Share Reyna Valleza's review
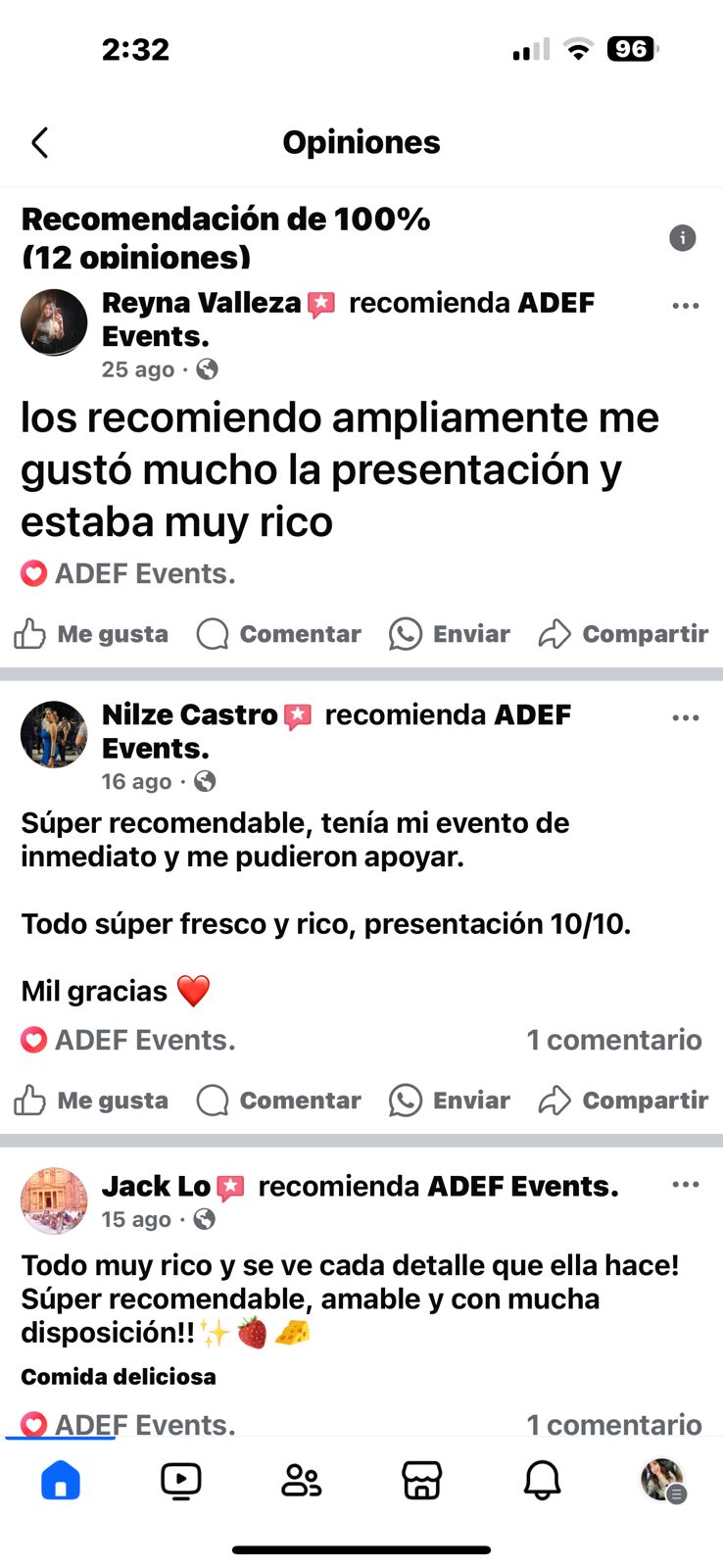The image size is (723, 1568). 623,634
